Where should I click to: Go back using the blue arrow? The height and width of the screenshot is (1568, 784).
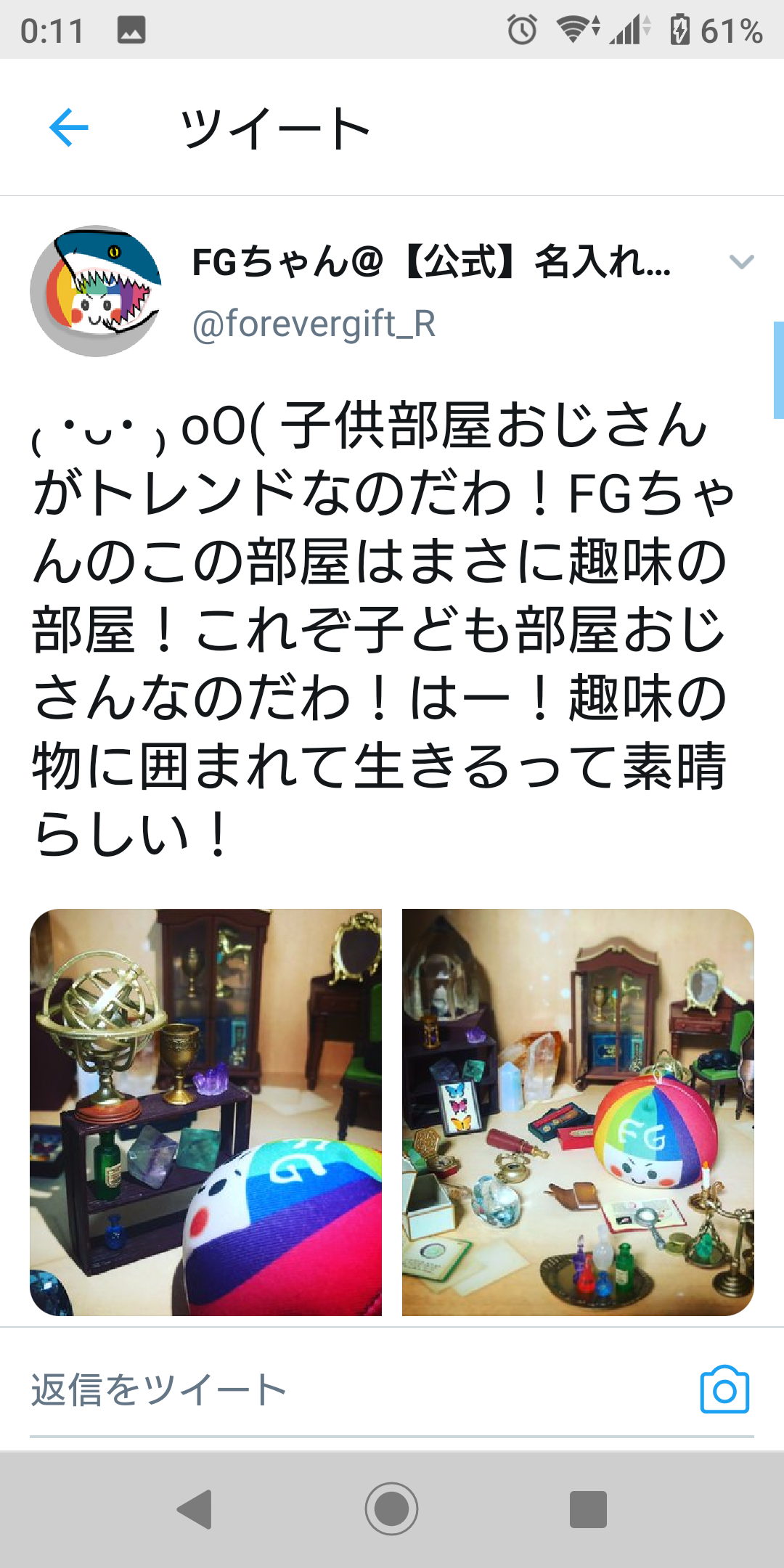69,128
